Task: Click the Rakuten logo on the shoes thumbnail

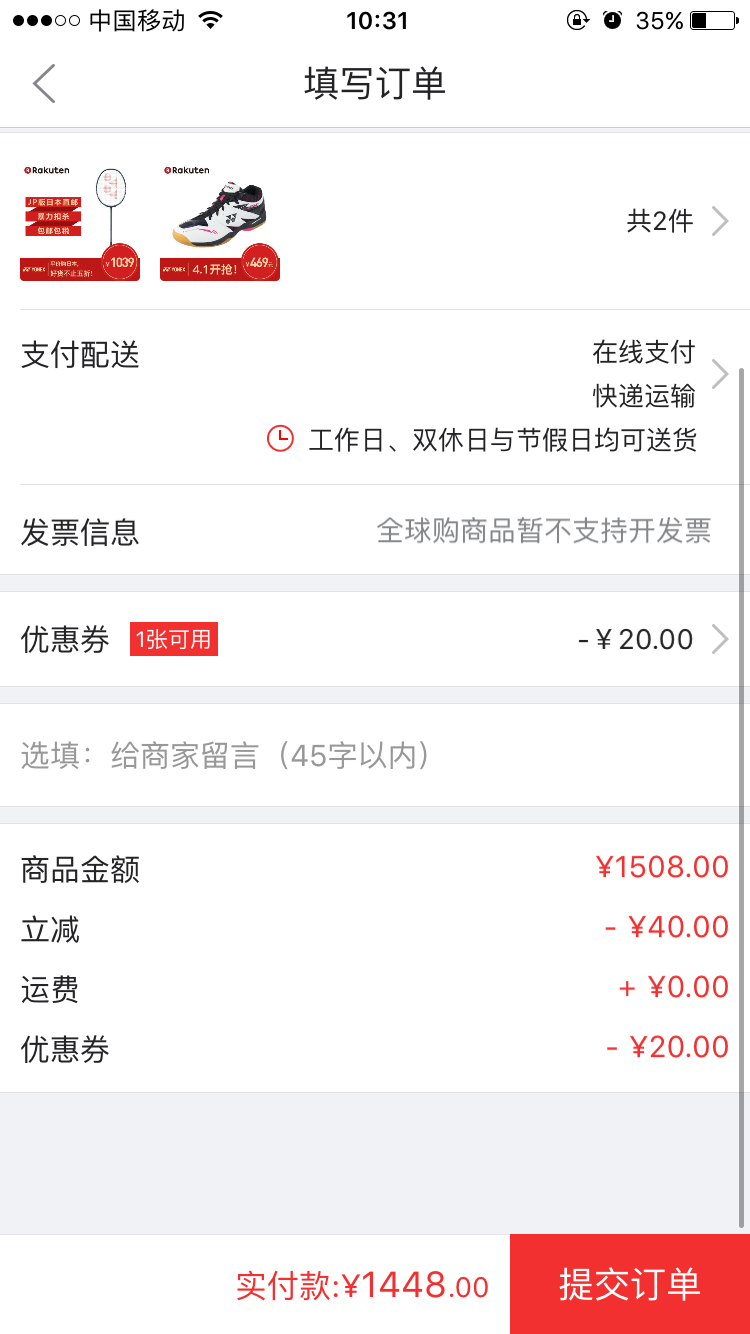Action: [186, 170]
